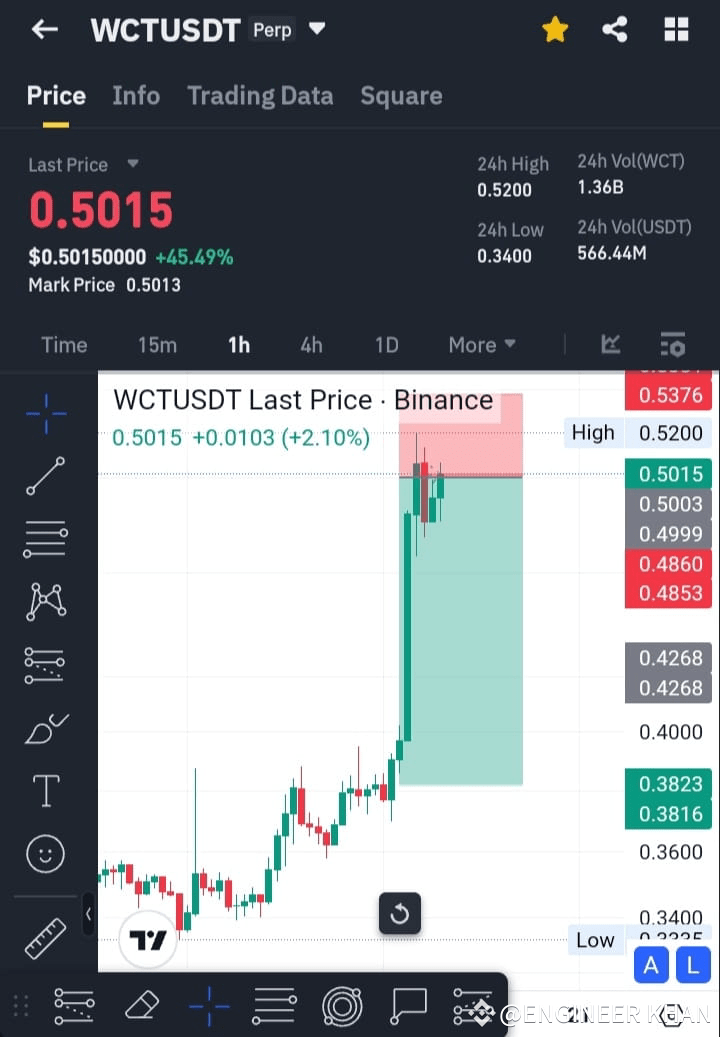The width and height of the screenshot is (720, 1037).
Task: Pick the Text annotation tool
Action: coord(44,790)
